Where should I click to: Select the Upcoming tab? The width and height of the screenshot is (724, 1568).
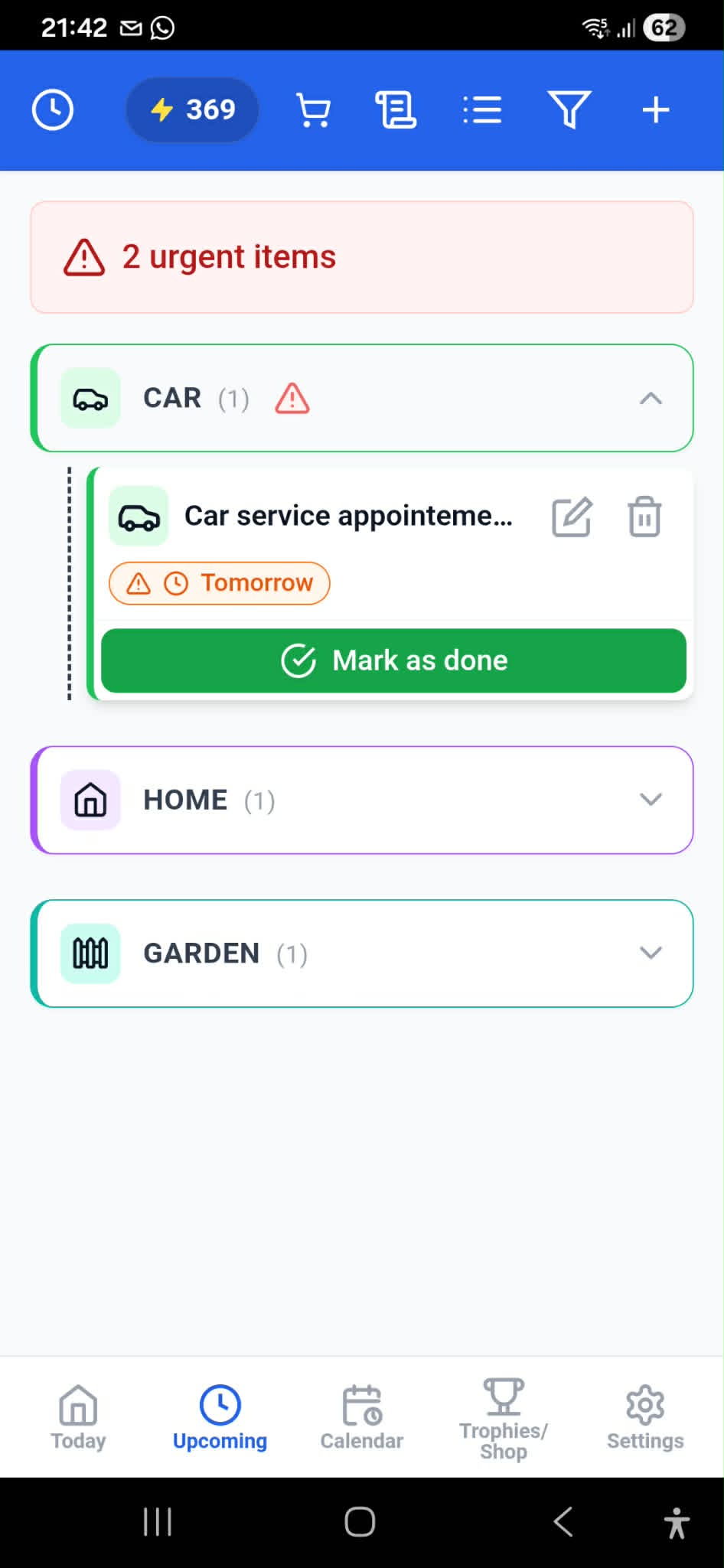click(220, 1418)
